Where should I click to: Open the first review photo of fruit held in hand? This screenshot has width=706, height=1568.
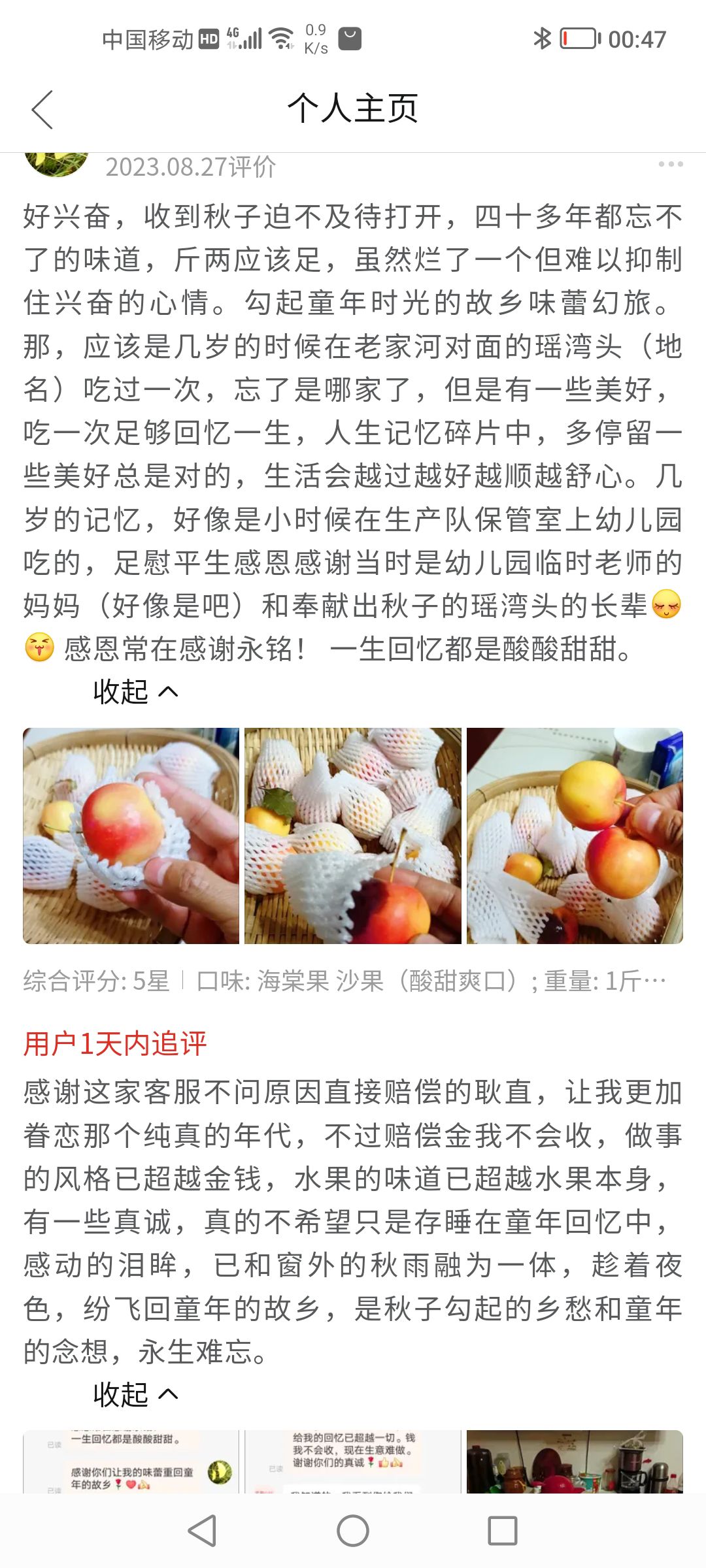[x=131, y=836]
